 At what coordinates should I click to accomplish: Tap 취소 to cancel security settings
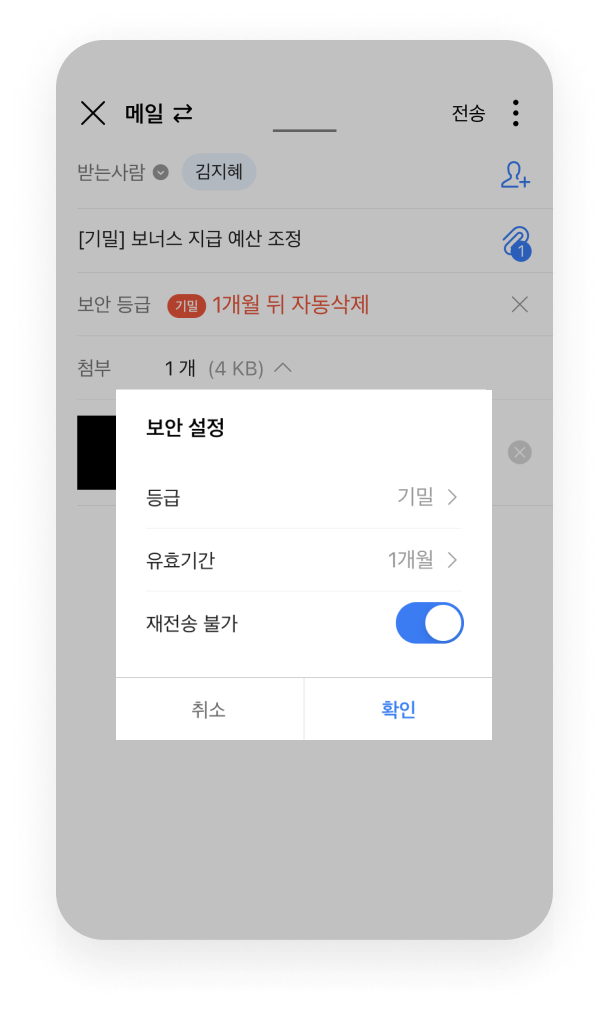[x=209, y=710]
